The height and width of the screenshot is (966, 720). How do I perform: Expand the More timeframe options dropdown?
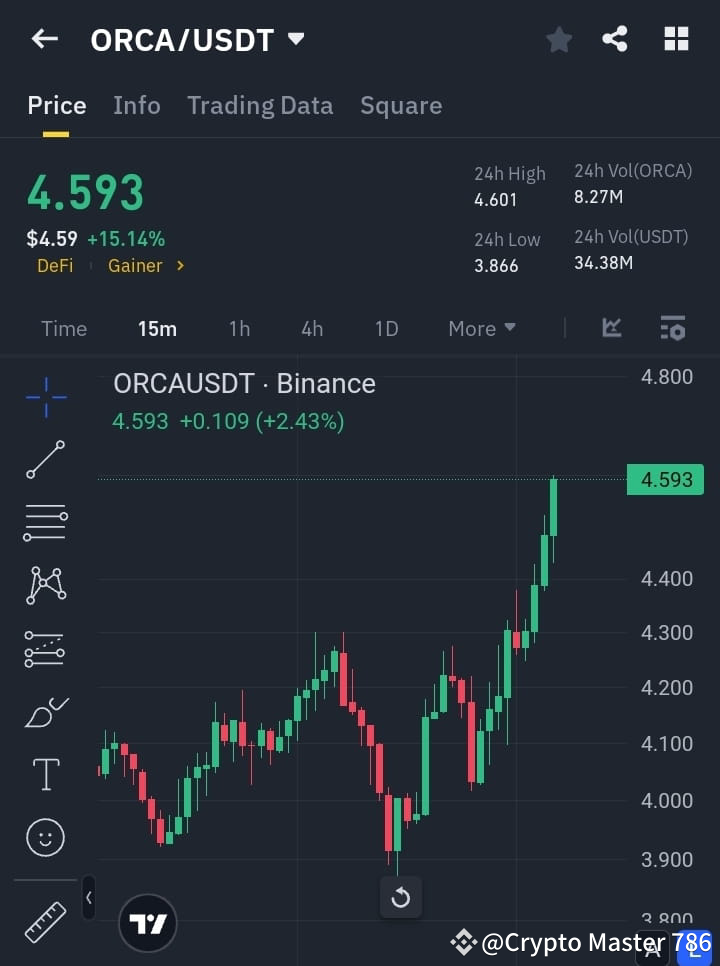[481, 328]
